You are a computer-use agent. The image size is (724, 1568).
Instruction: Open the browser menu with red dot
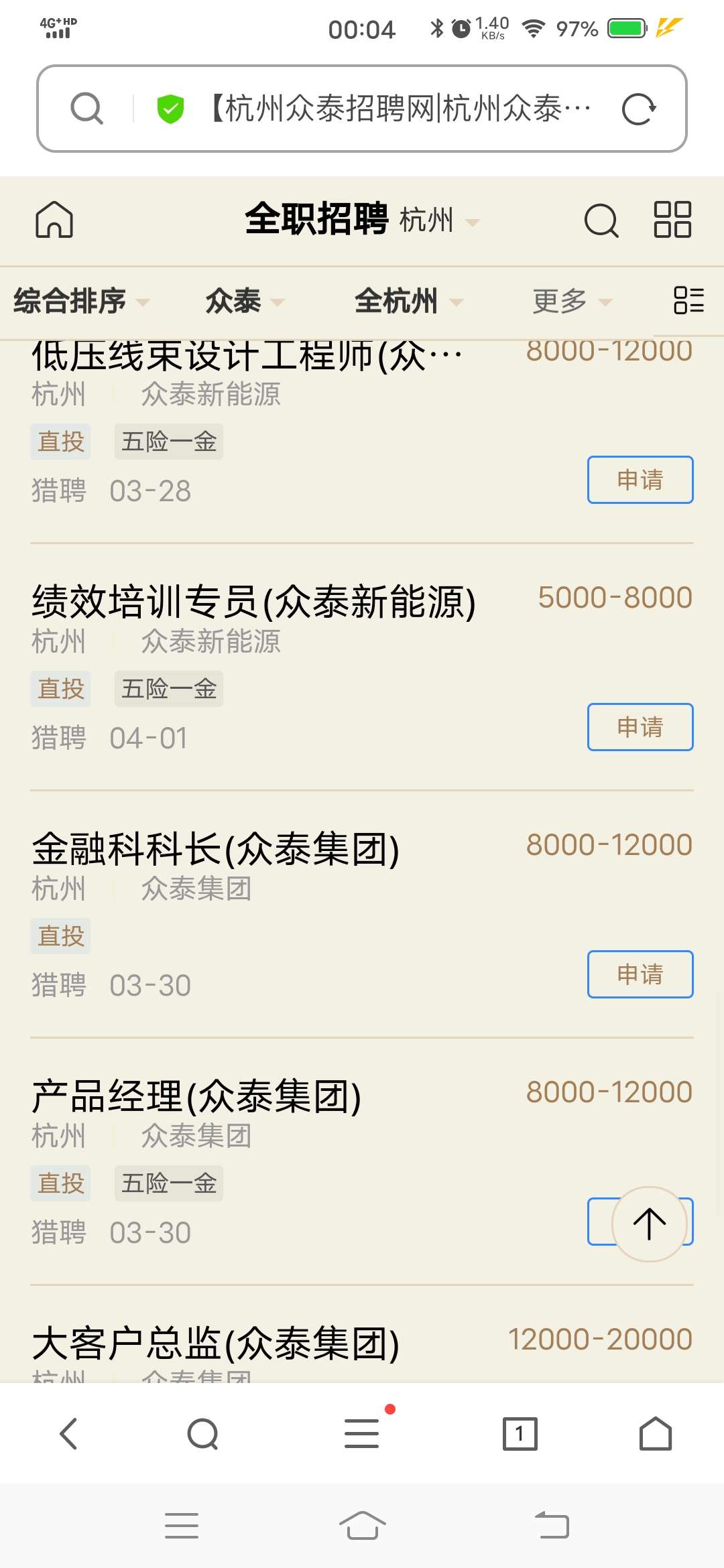coord(362,1434)
